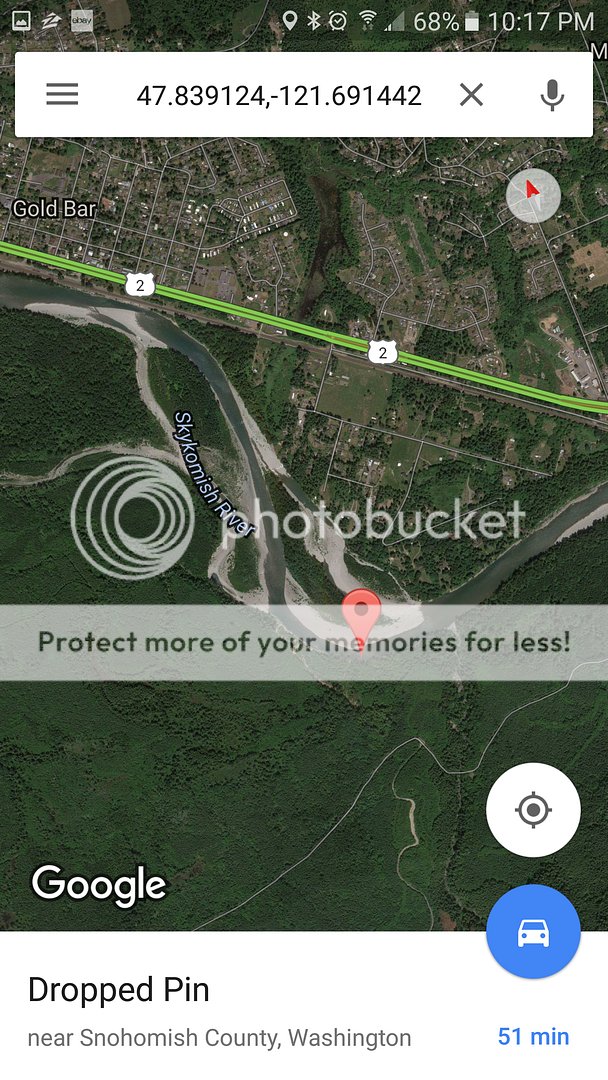This screenshot has width=608, height=1080.
Task: Start voice search with microphone
Action: point(551,95)
